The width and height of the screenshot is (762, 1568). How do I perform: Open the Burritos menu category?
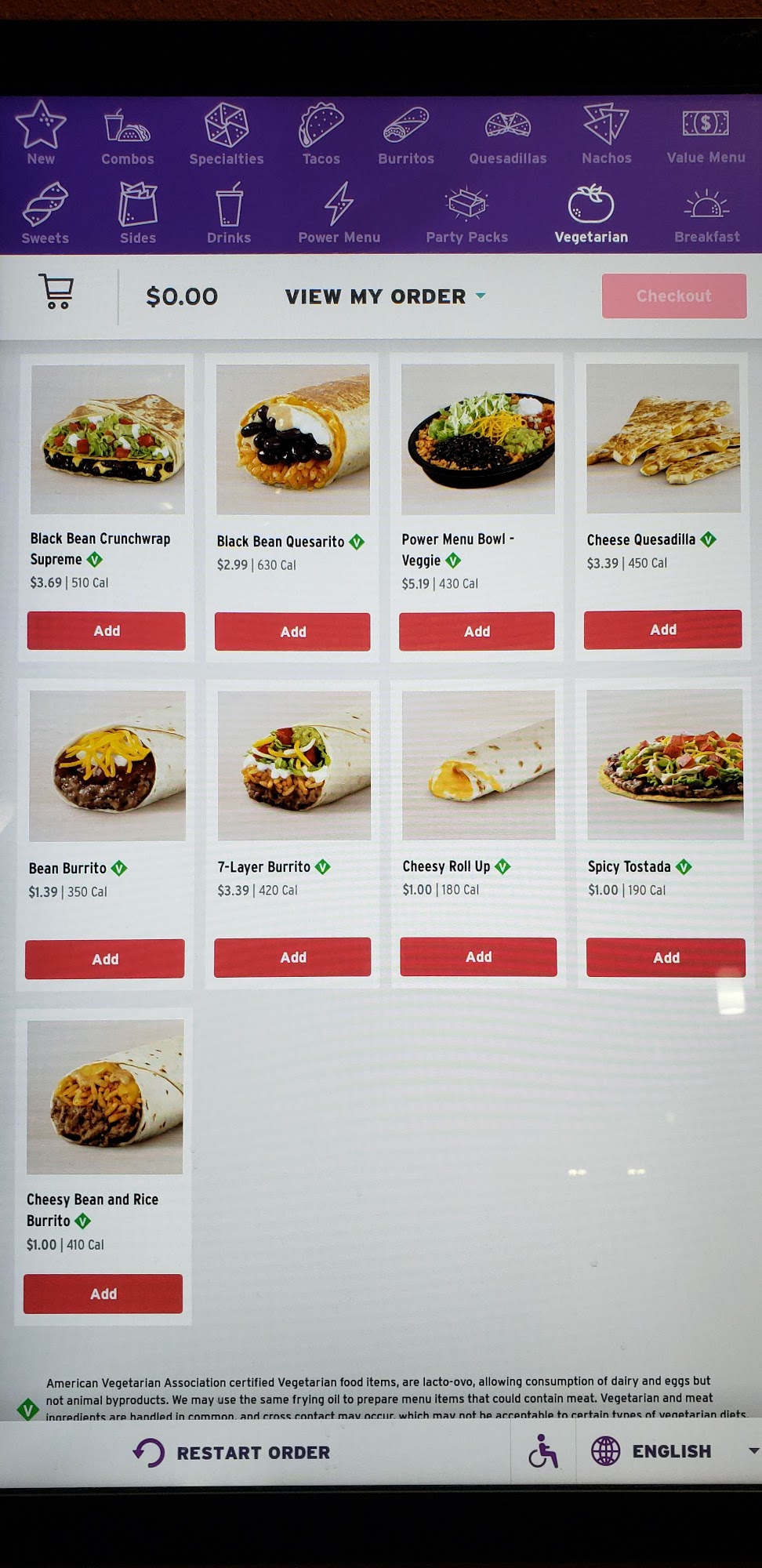coord(405,134)
